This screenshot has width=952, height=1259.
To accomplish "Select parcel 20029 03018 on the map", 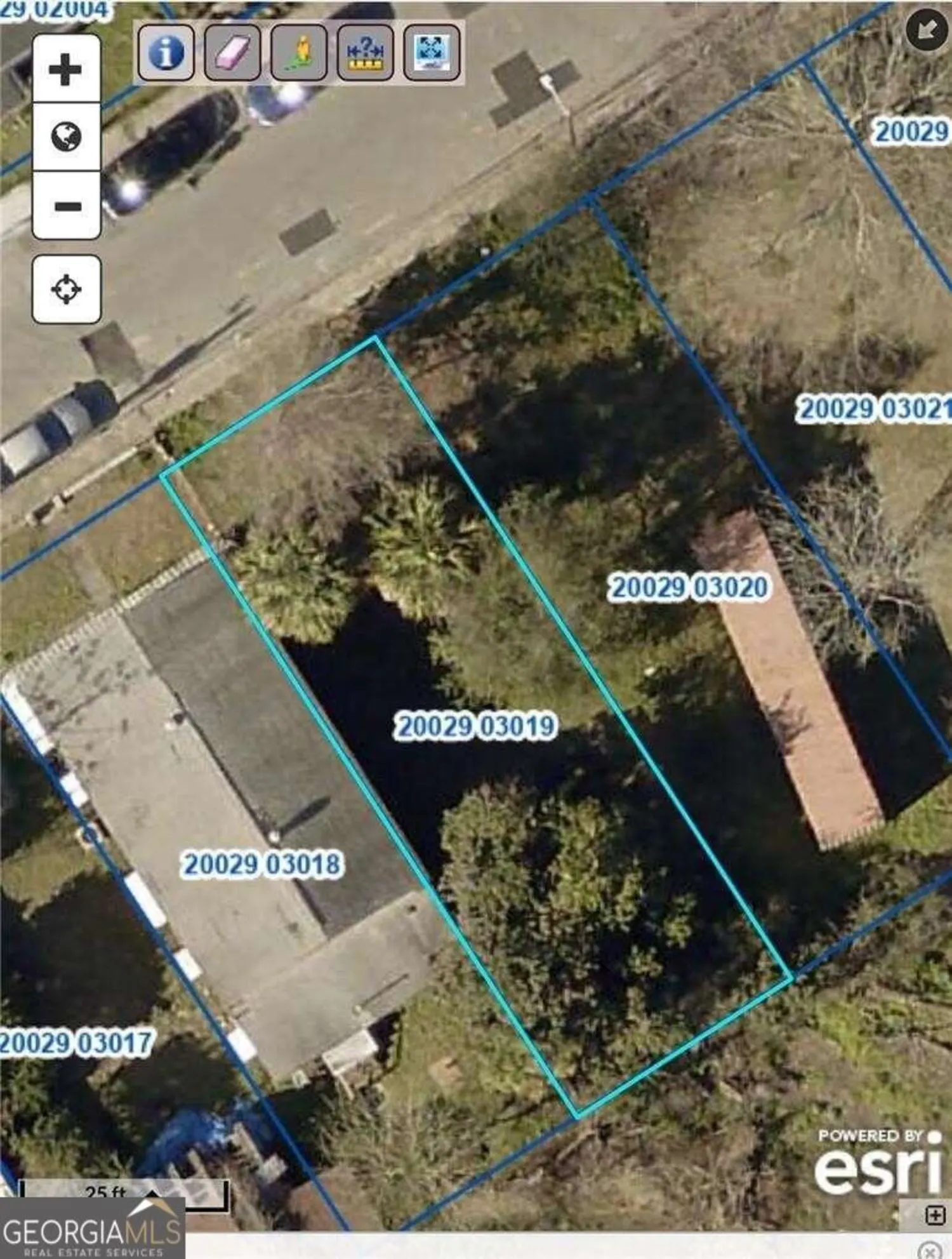I will tap(262, 864).
